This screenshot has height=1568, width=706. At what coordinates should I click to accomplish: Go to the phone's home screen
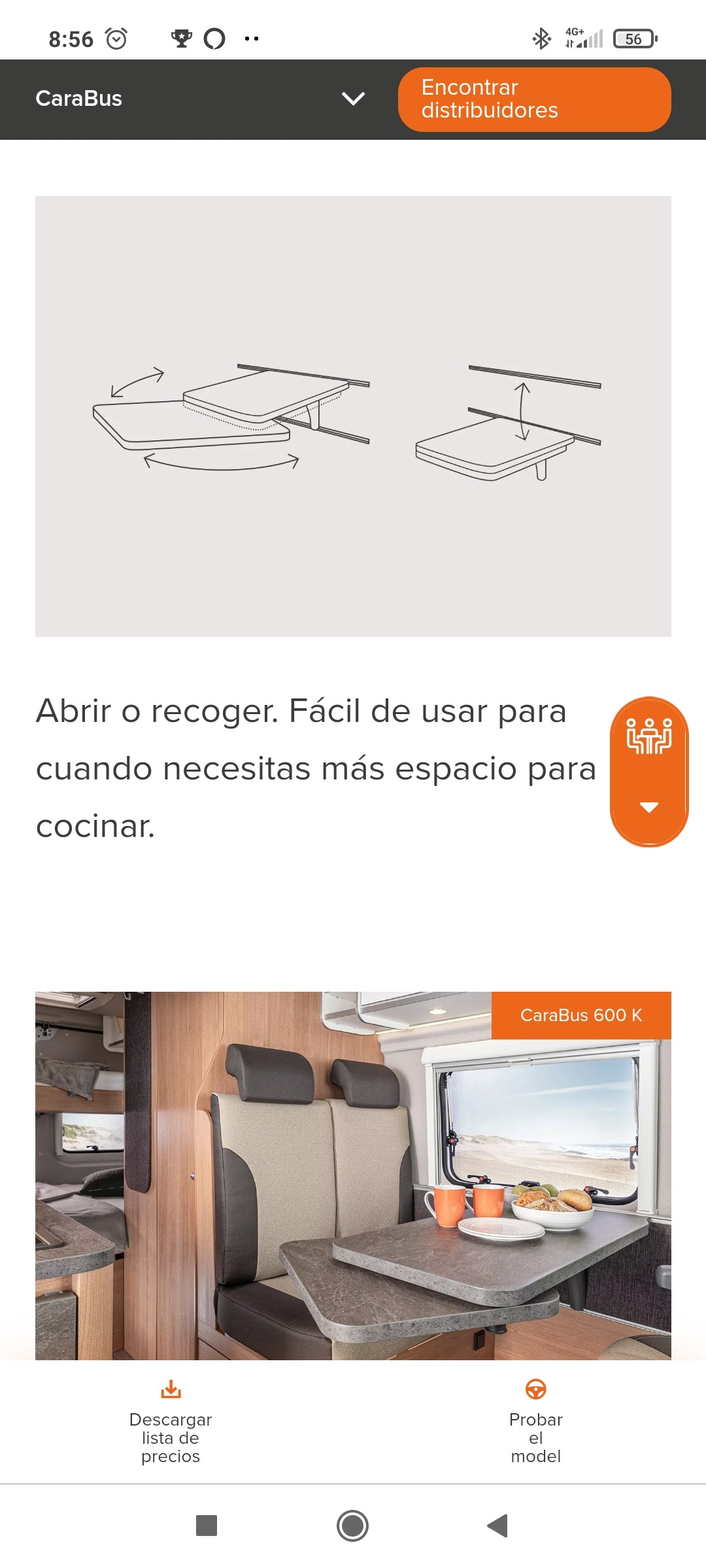coord(352,1526)
